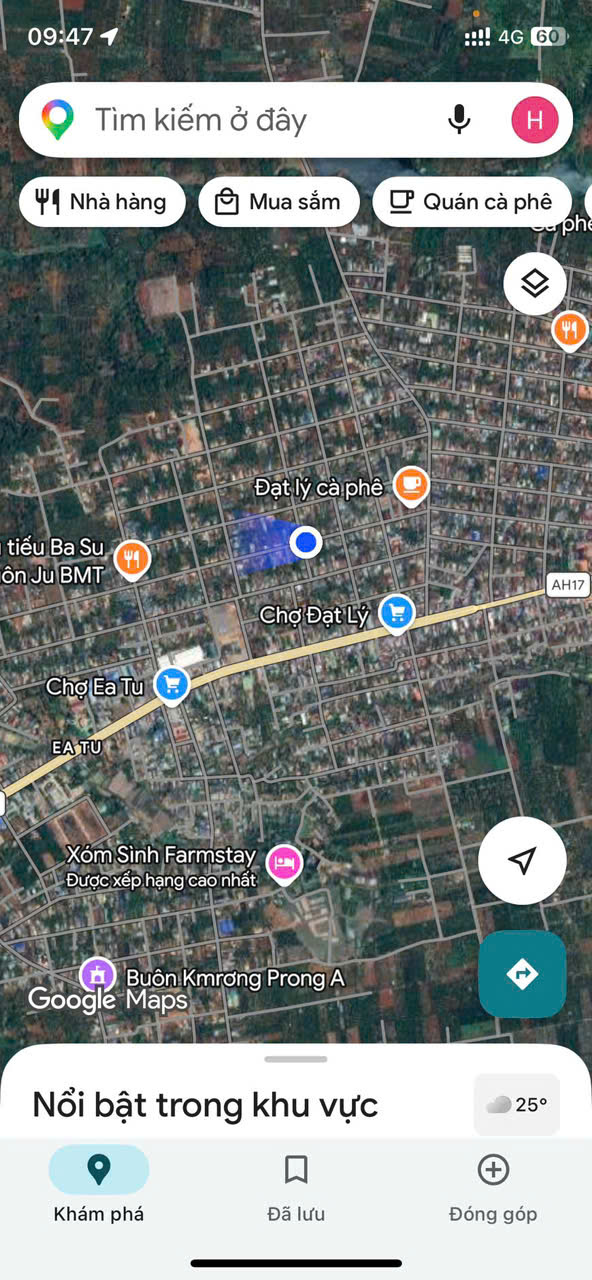The image size is (592, 1280).
Task: View Xóm Sình Farmstay lodging marker
Action: 285,863
